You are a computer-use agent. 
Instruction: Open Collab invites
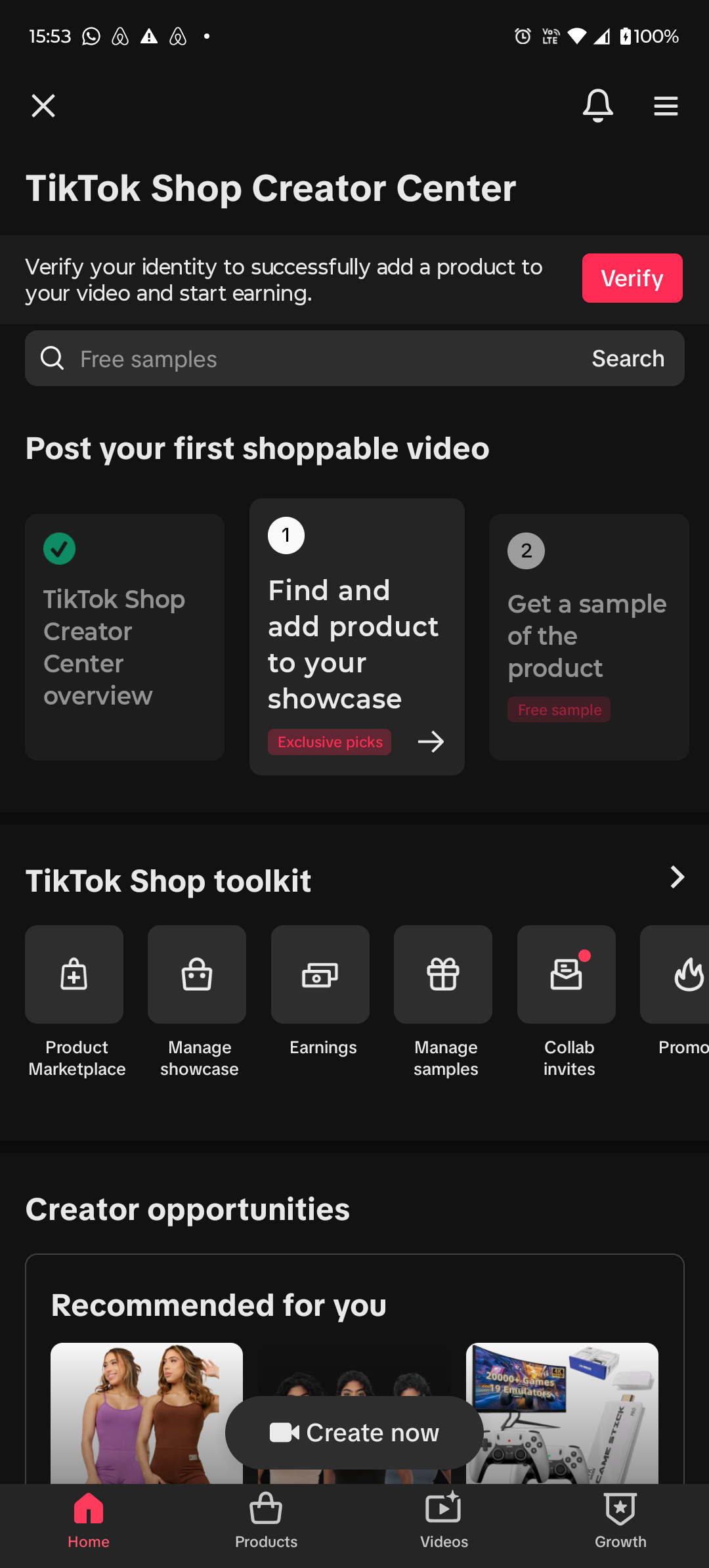[567, 974]
